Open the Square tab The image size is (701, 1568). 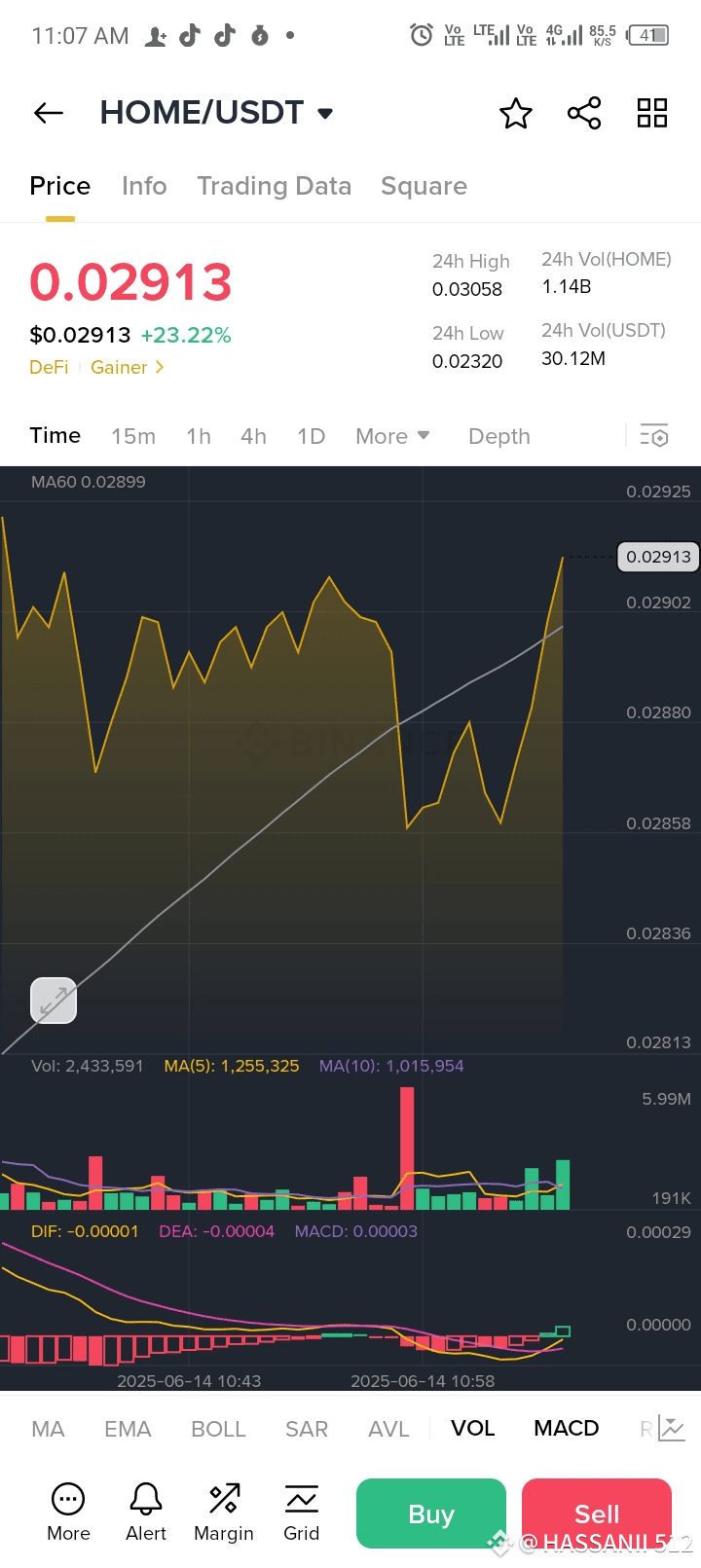tap(424, 186)
